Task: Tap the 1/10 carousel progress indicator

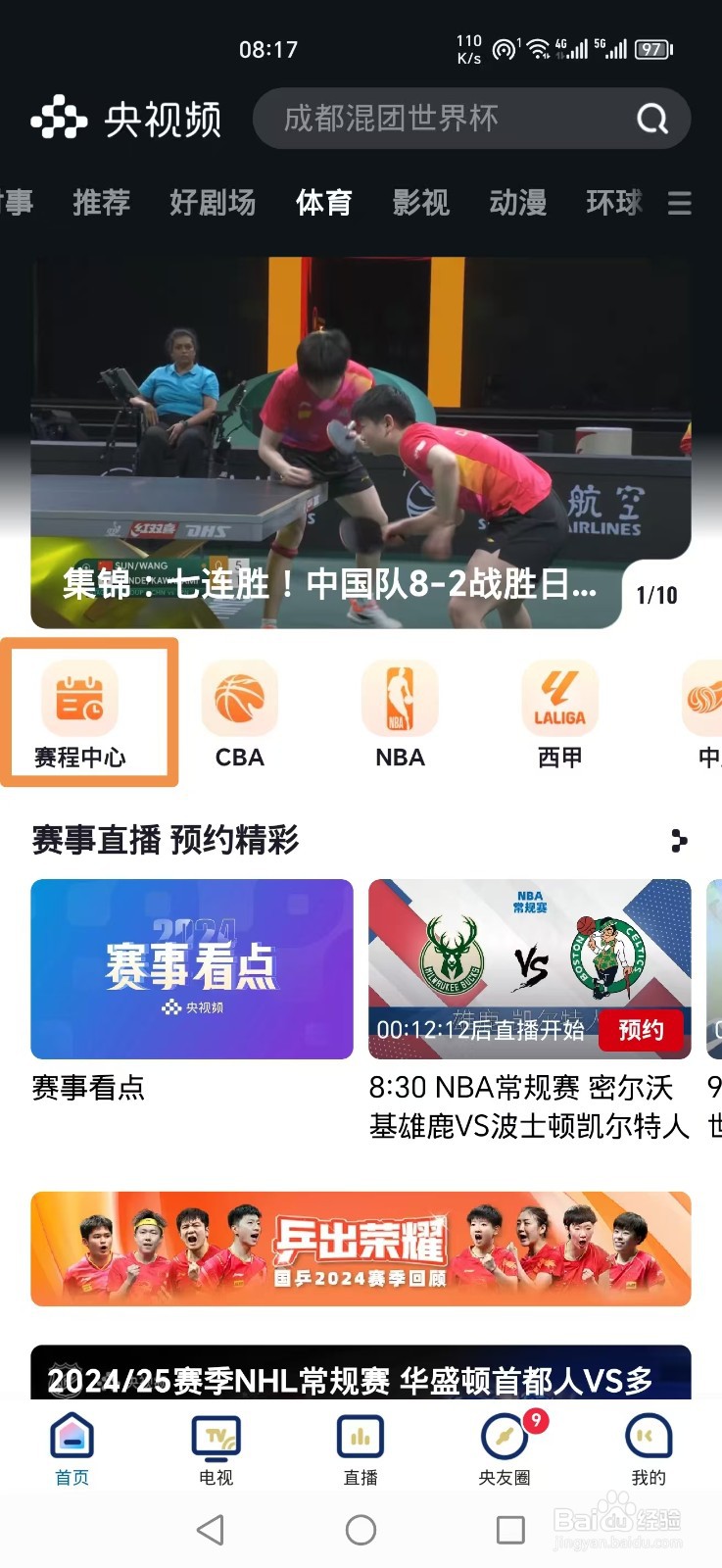Action: 654,593
